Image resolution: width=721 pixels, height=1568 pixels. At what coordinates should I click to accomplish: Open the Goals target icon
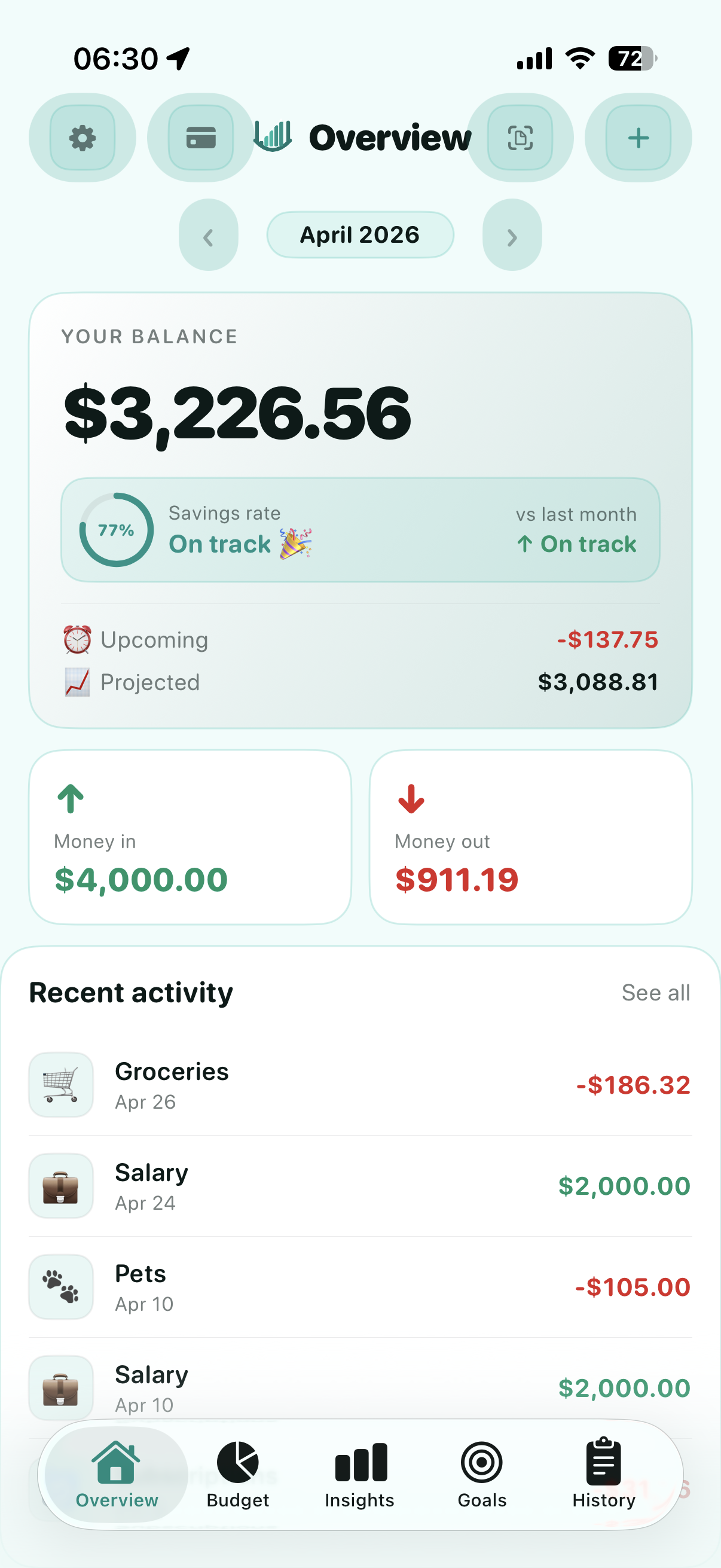coord(481,1463)
